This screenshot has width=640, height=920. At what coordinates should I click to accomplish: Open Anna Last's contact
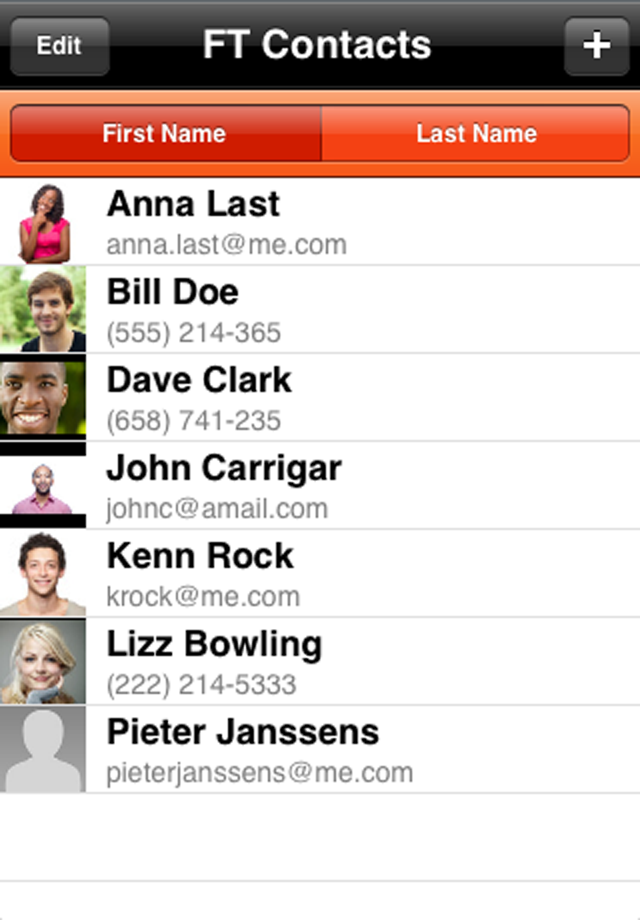click(x=320, y=222)
